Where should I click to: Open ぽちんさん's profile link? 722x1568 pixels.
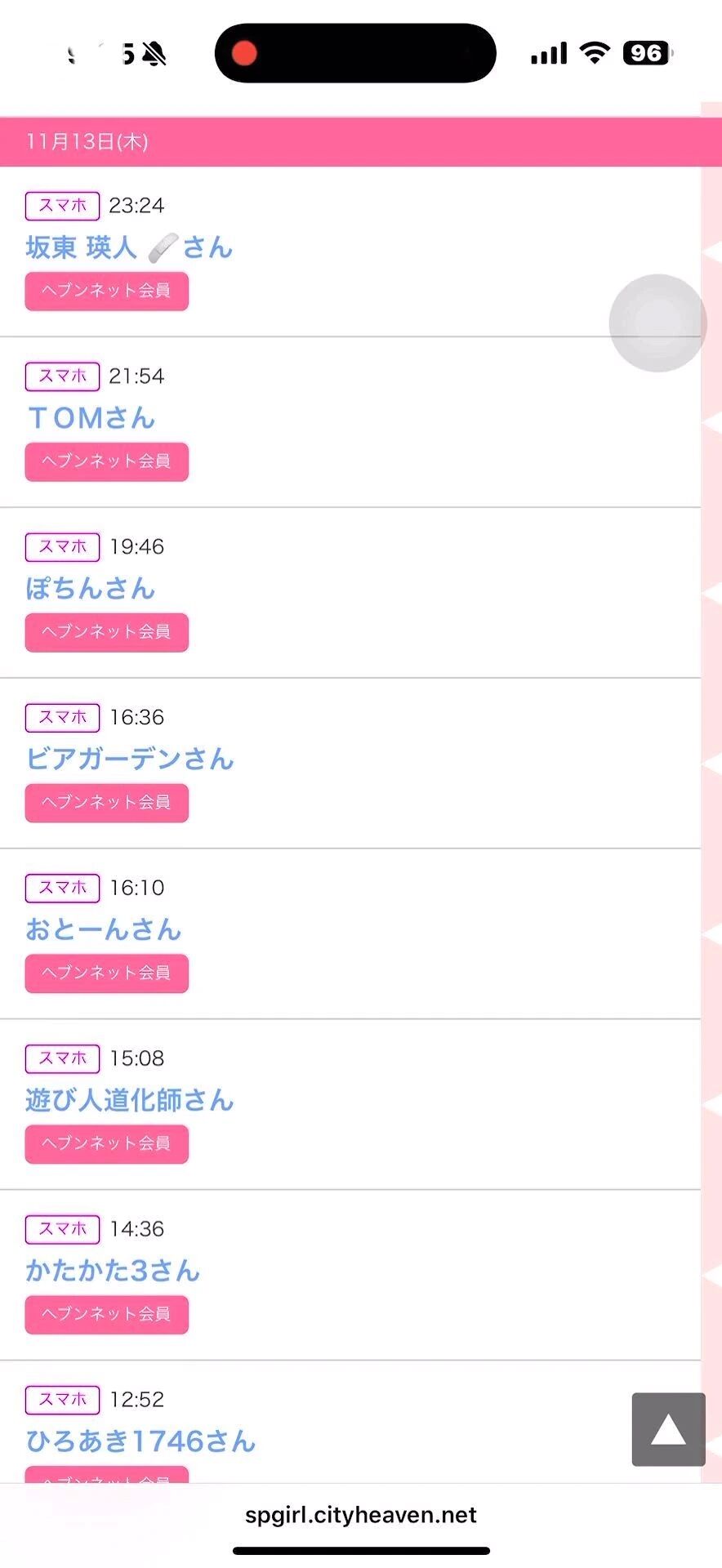point(90,588)
